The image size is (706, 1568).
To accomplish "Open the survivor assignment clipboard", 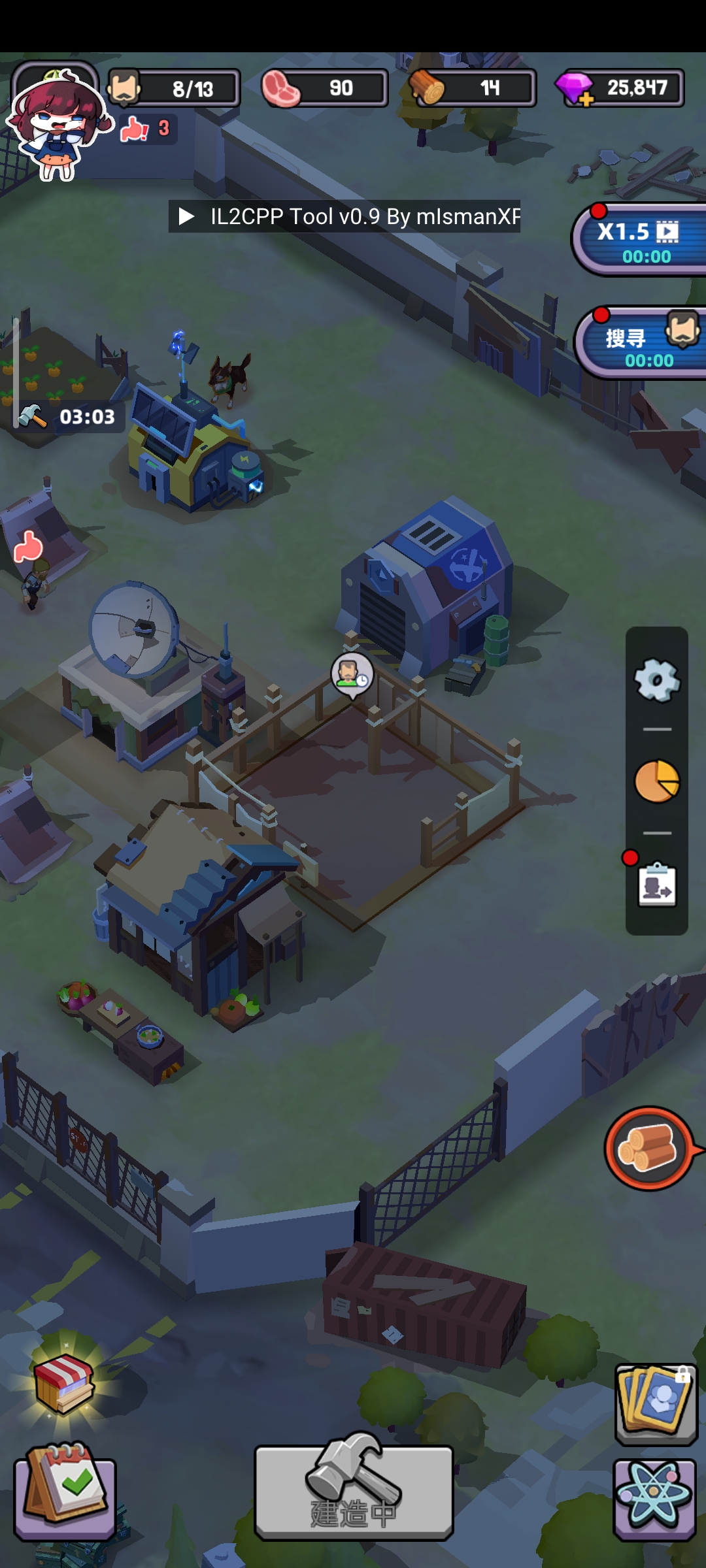I will tap(657, 885).
